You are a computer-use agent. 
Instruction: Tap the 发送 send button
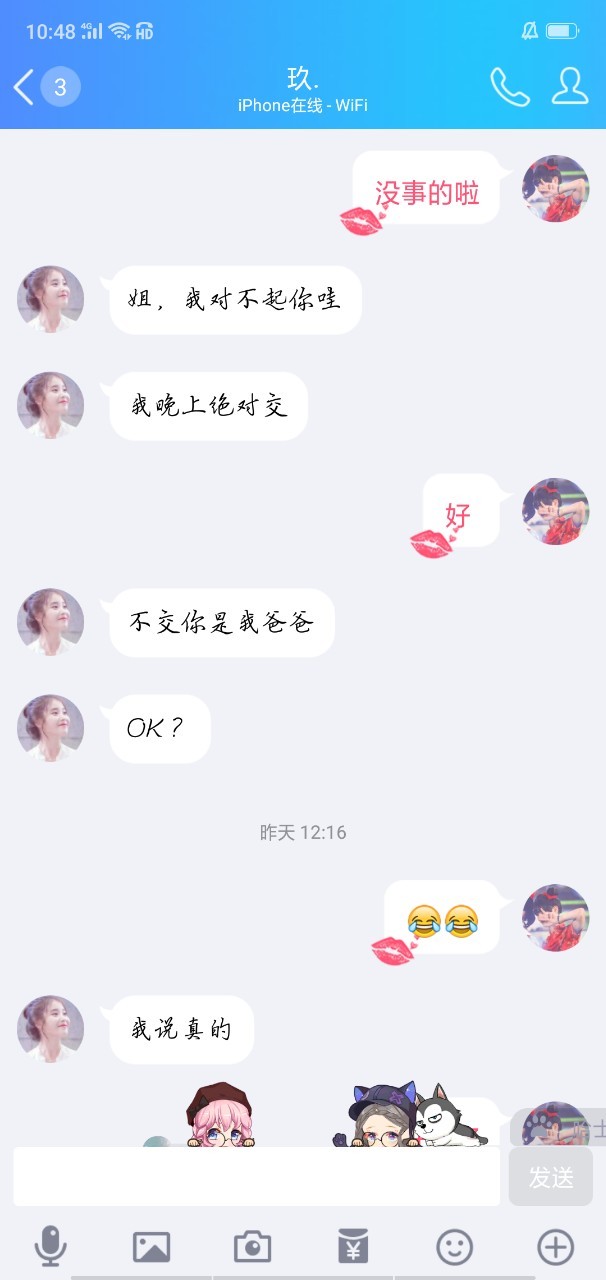(x=551, y=1177)
